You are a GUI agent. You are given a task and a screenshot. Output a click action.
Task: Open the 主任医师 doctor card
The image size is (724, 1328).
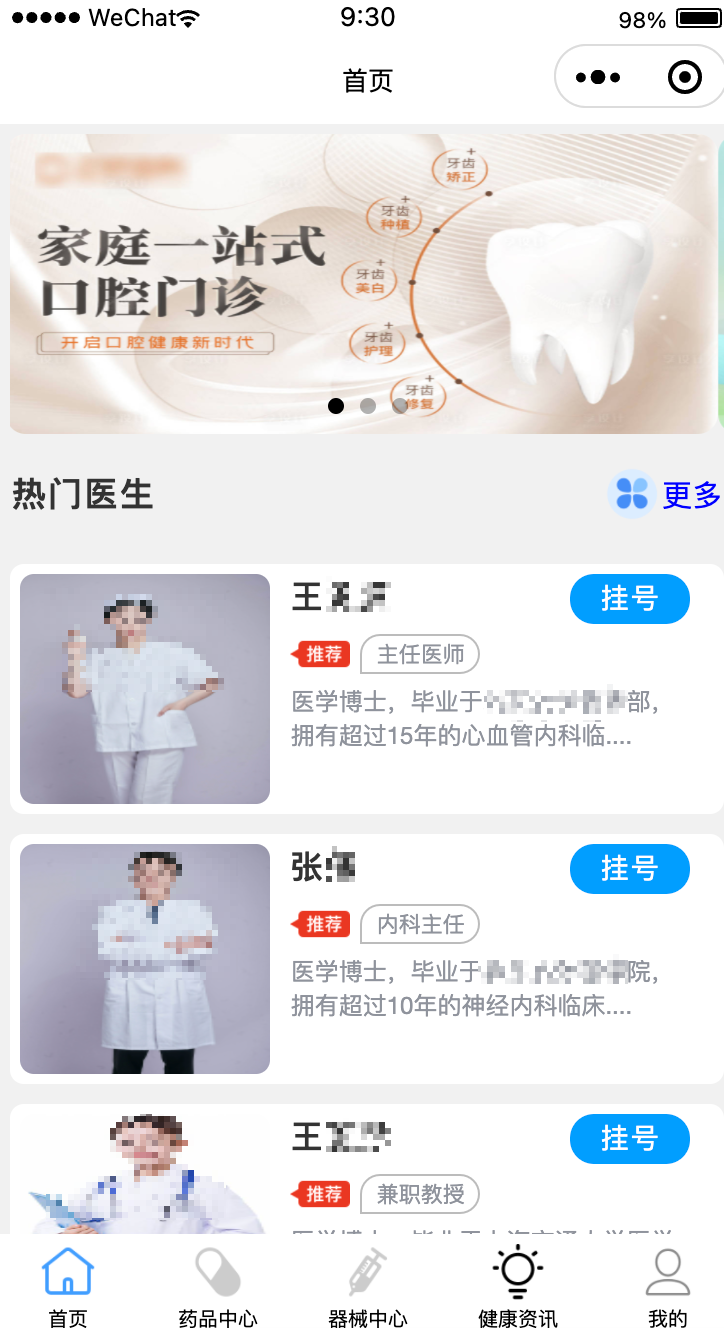pos(367,689)
